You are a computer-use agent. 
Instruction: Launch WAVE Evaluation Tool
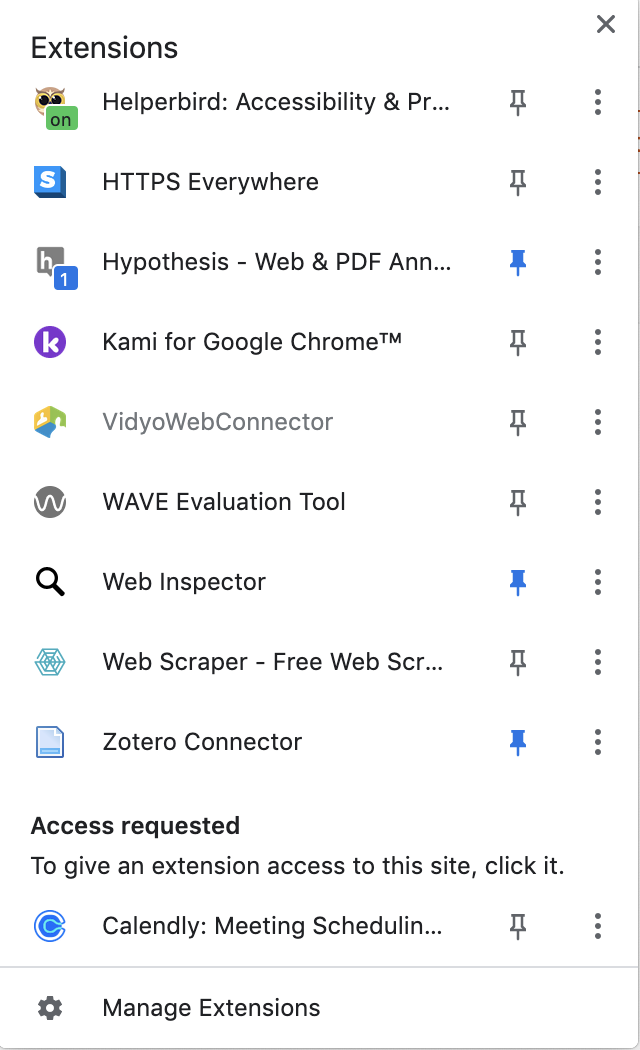click(224, 502)
